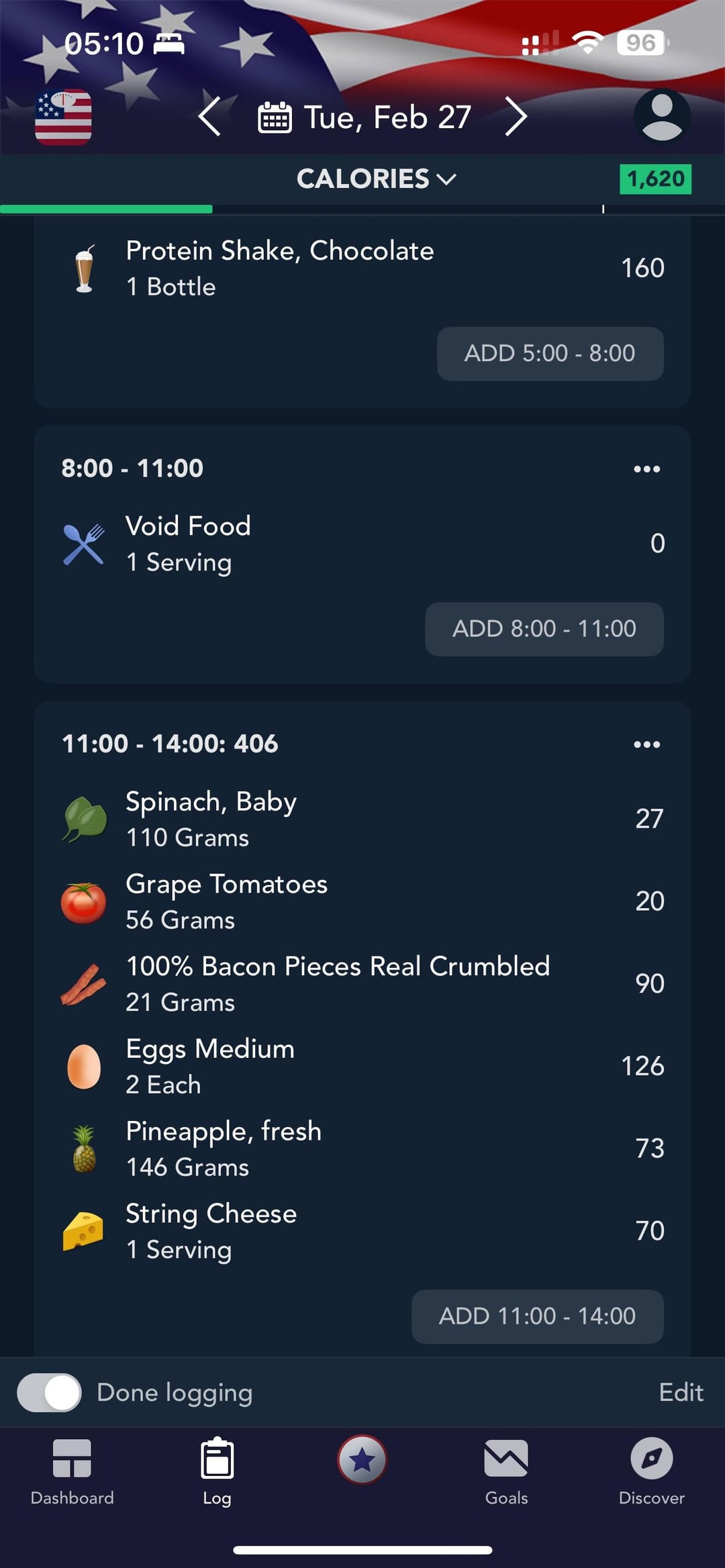
Task: Go to the next day
Action: tap(516, 117)
